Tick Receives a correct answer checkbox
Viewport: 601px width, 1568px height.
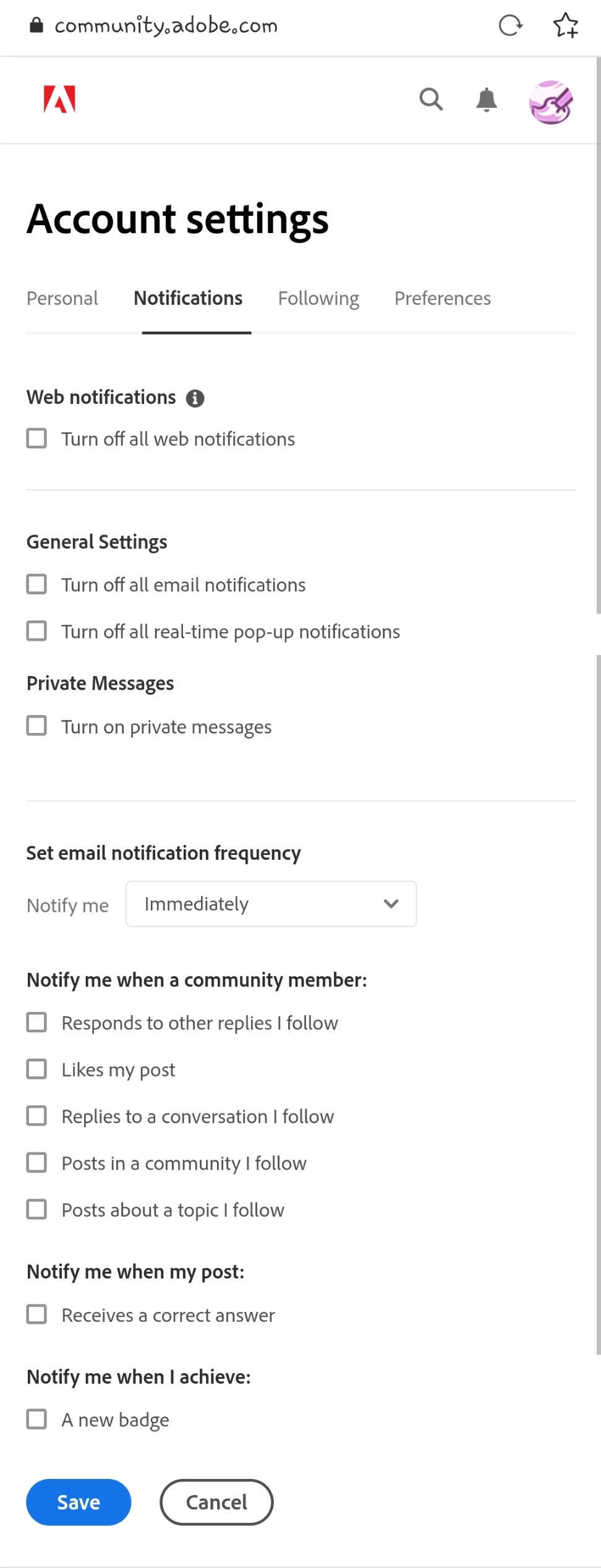(x=36, y=1314)
